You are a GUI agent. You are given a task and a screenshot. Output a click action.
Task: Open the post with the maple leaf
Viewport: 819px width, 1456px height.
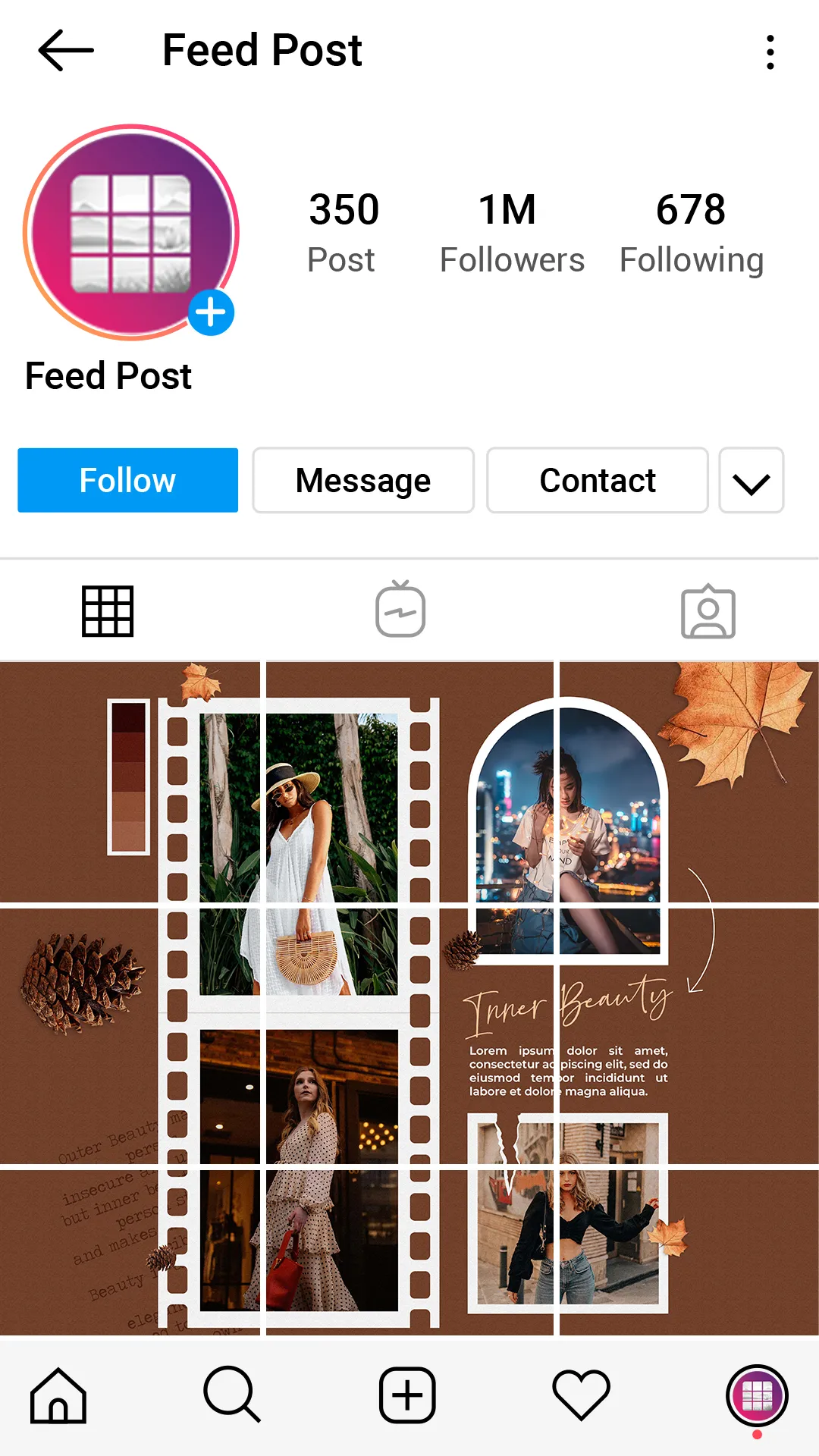[x=690, y=781]
